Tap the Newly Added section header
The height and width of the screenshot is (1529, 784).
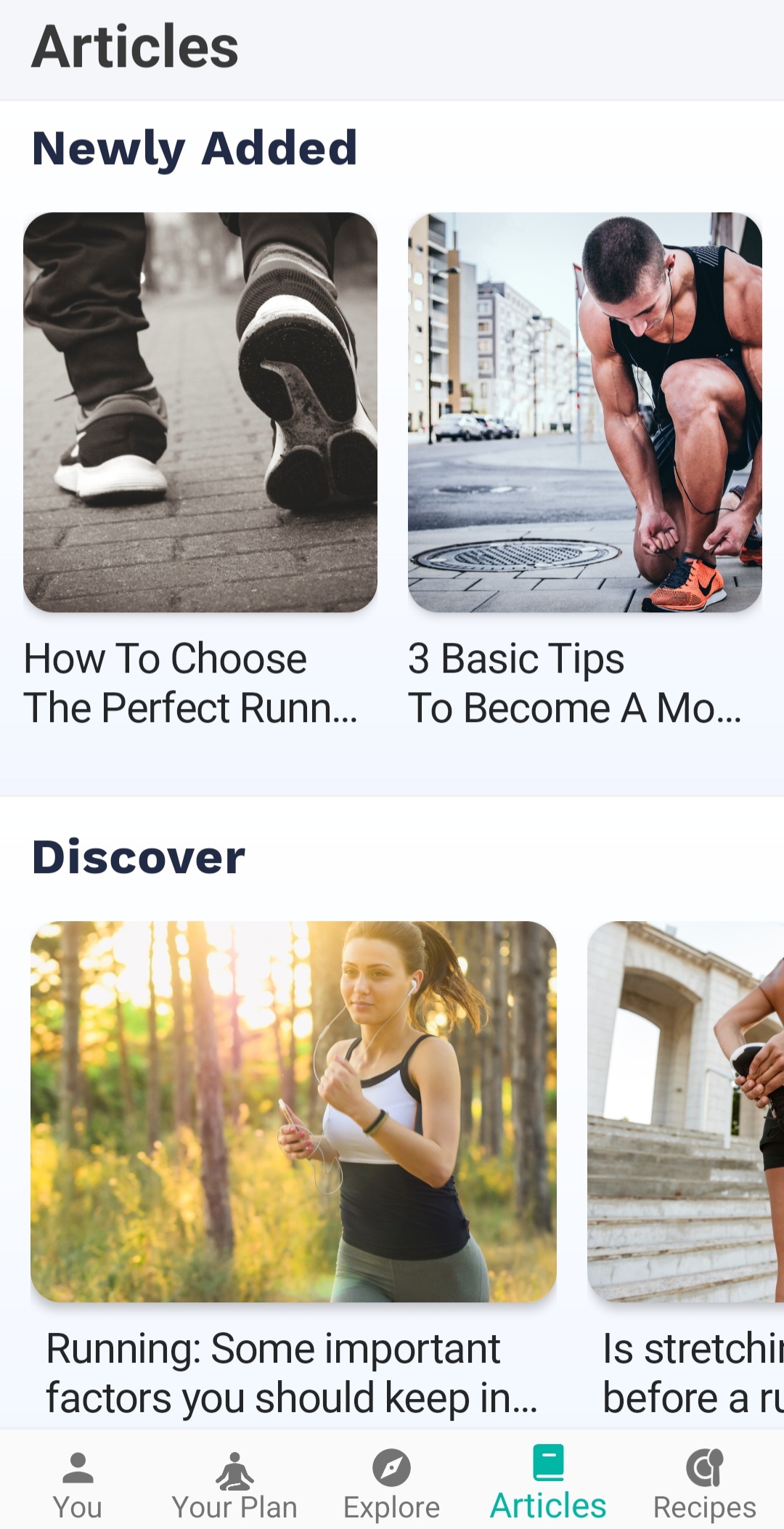(196, 149)
